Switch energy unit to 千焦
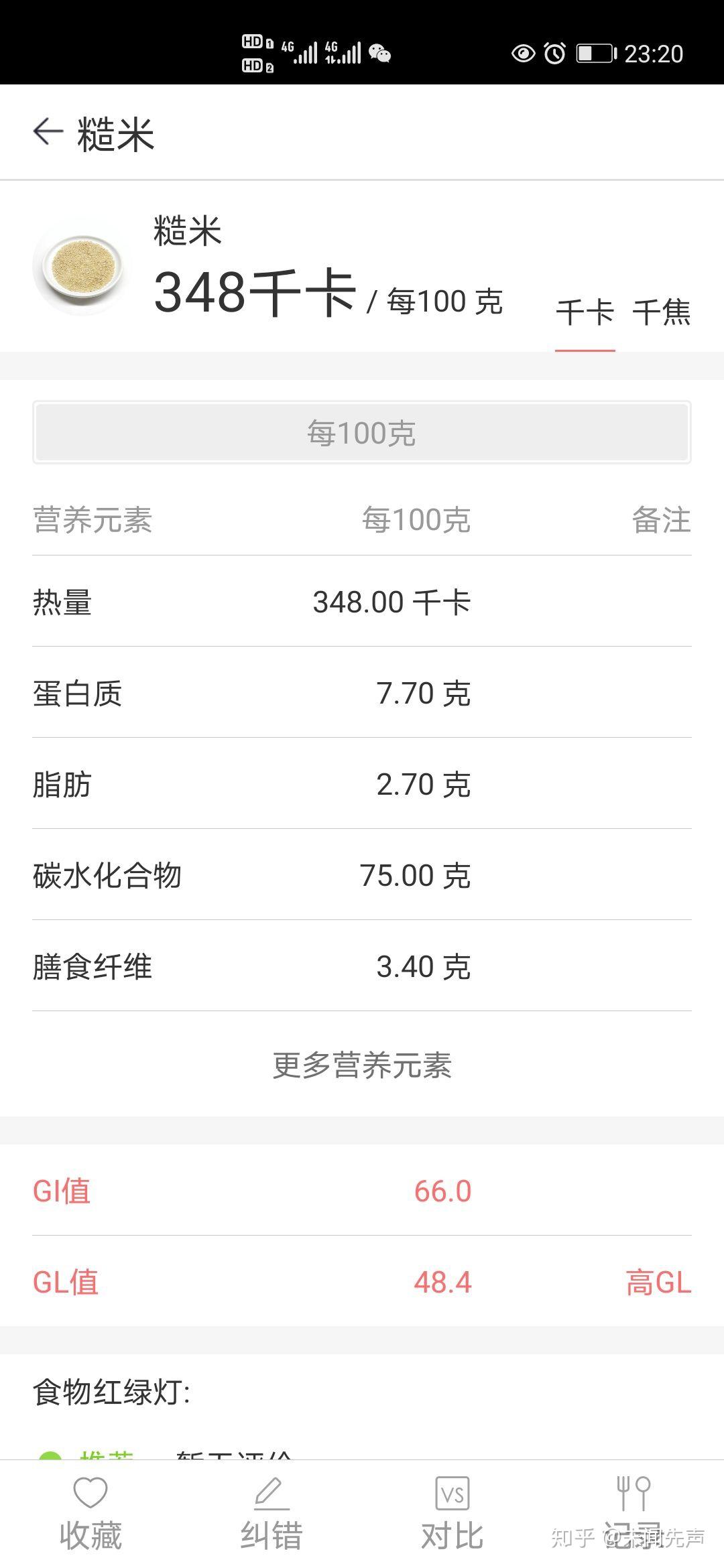724x1568 pixels. click(662, 312)
